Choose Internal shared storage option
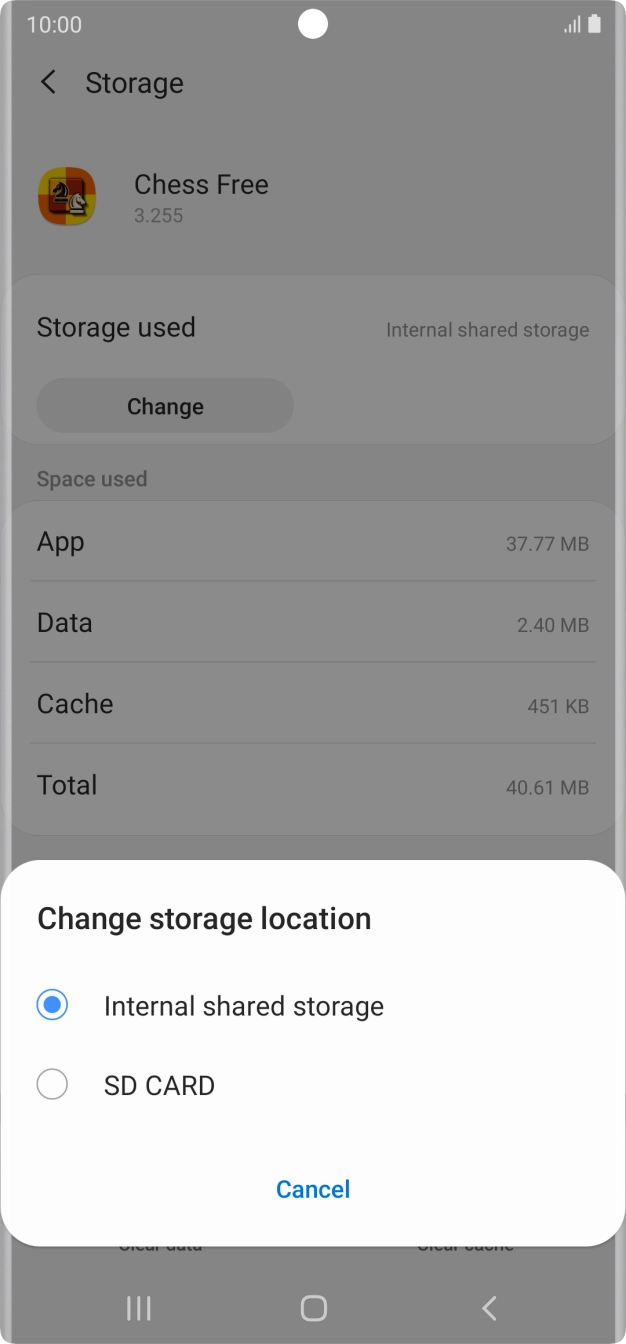Image resolution: width=626 pixels, height=1344 pixels. pyautogui.click(x=52, y=1005)
